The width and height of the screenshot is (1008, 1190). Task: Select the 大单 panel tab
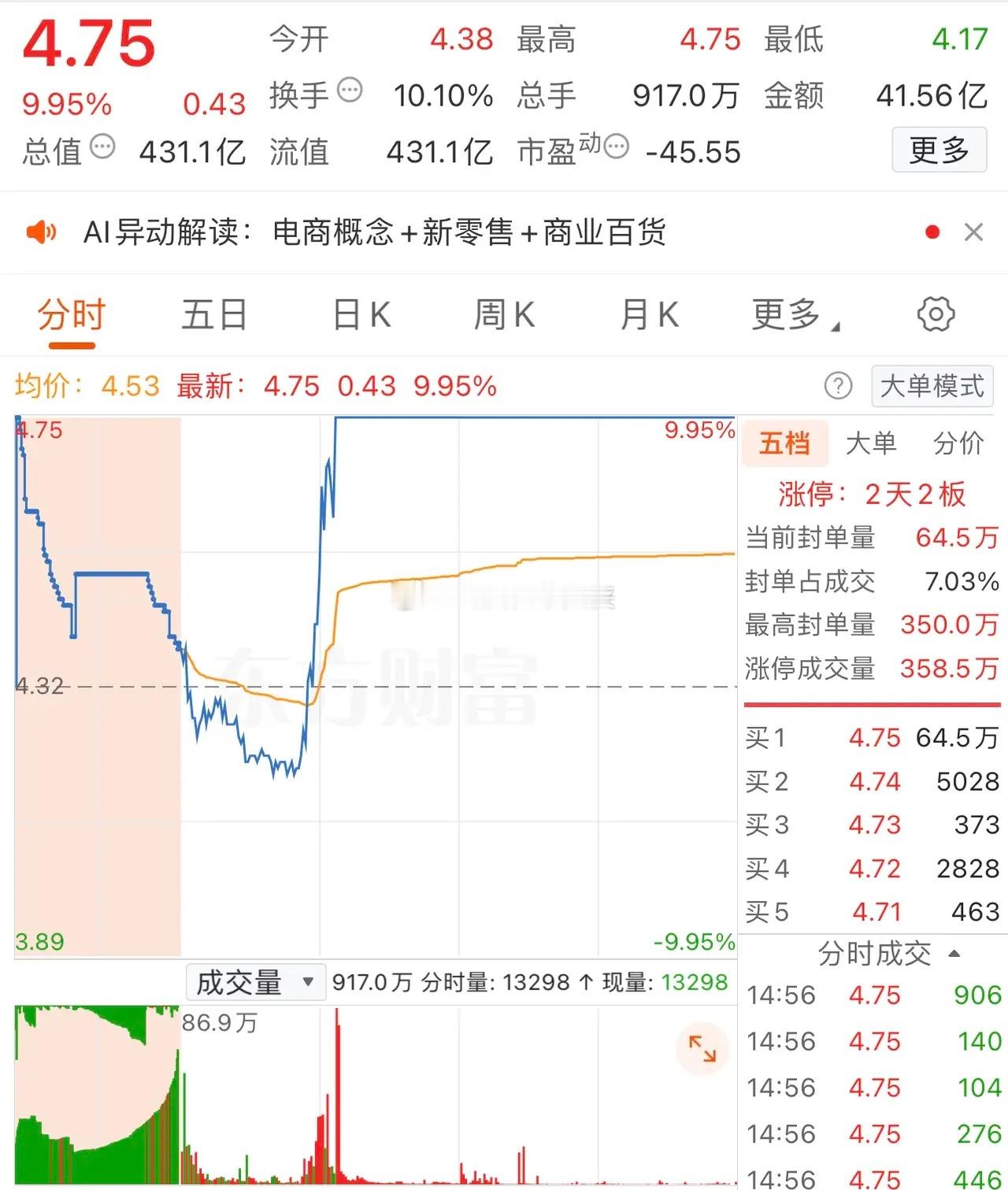(872, 443)
